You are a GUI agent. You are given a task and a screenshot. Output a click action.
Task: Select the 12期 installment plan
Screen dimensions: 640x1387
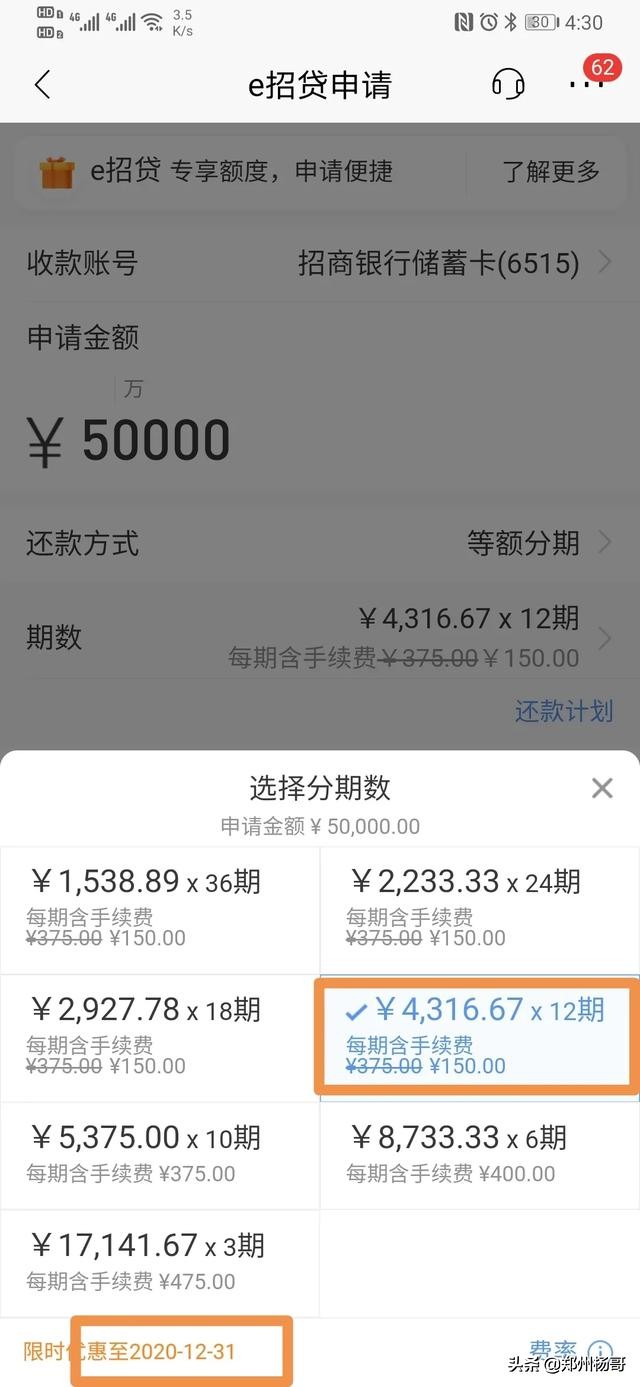click(x=476, y=1037)
